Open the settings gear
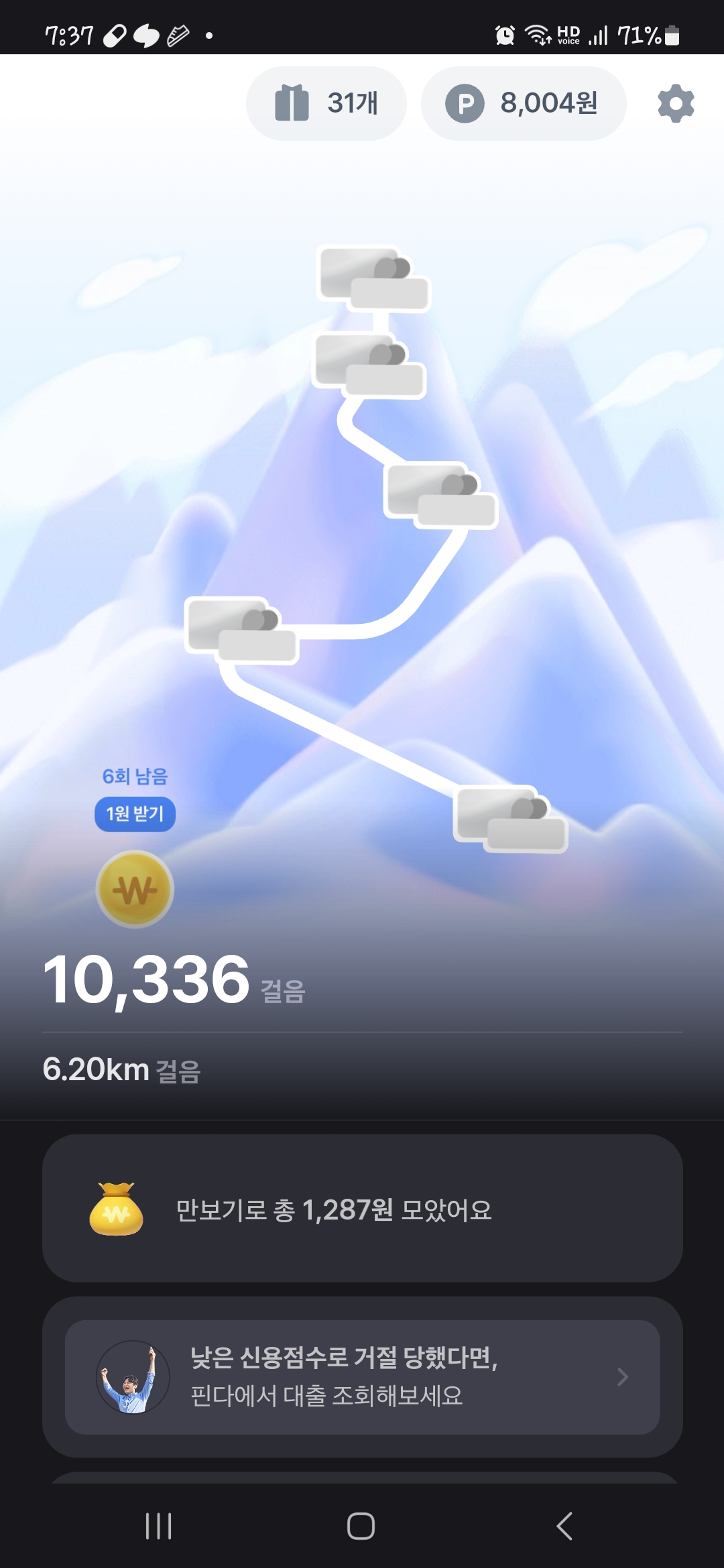 click(x=675, y=103)
